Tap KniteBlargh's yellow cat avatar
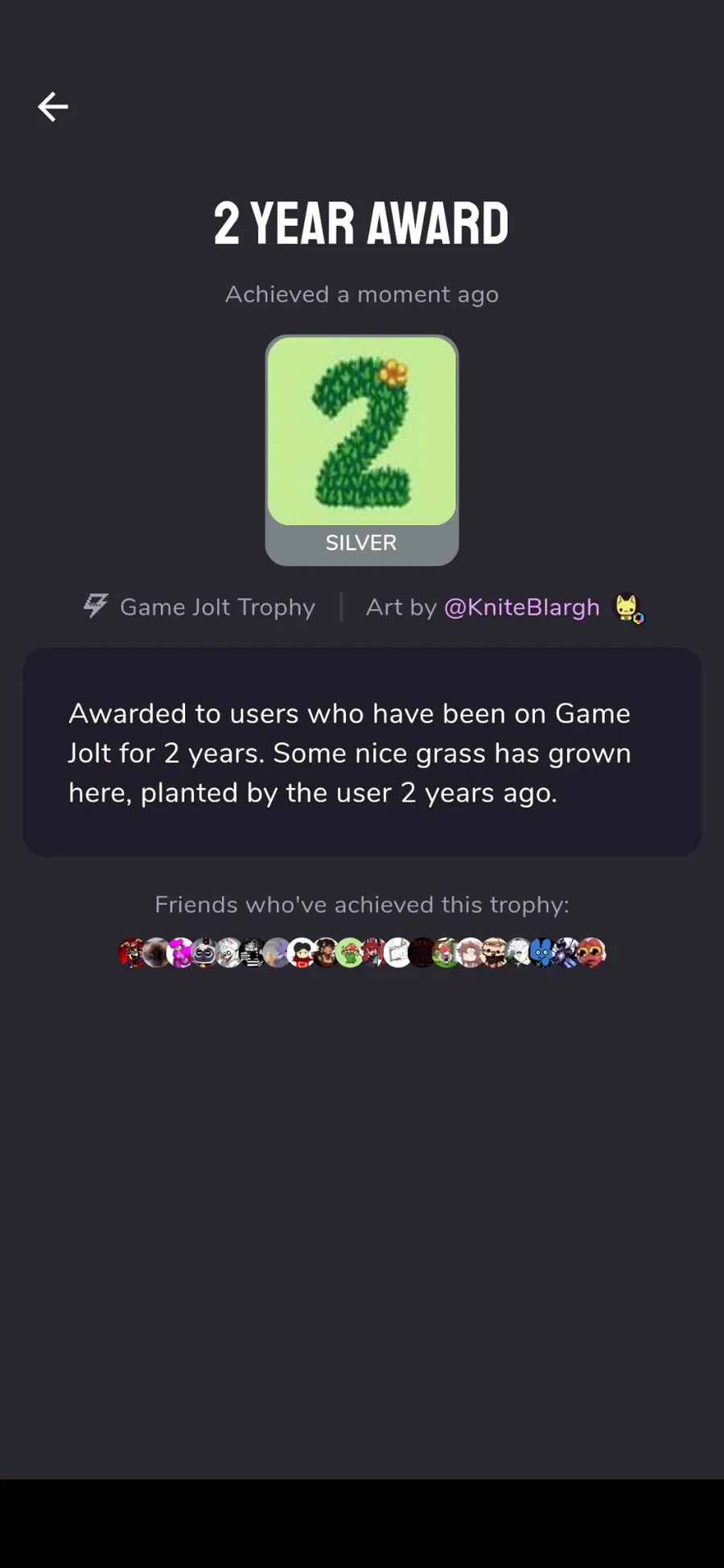This screenshot has height=1568, width=724. coord(627,608)
